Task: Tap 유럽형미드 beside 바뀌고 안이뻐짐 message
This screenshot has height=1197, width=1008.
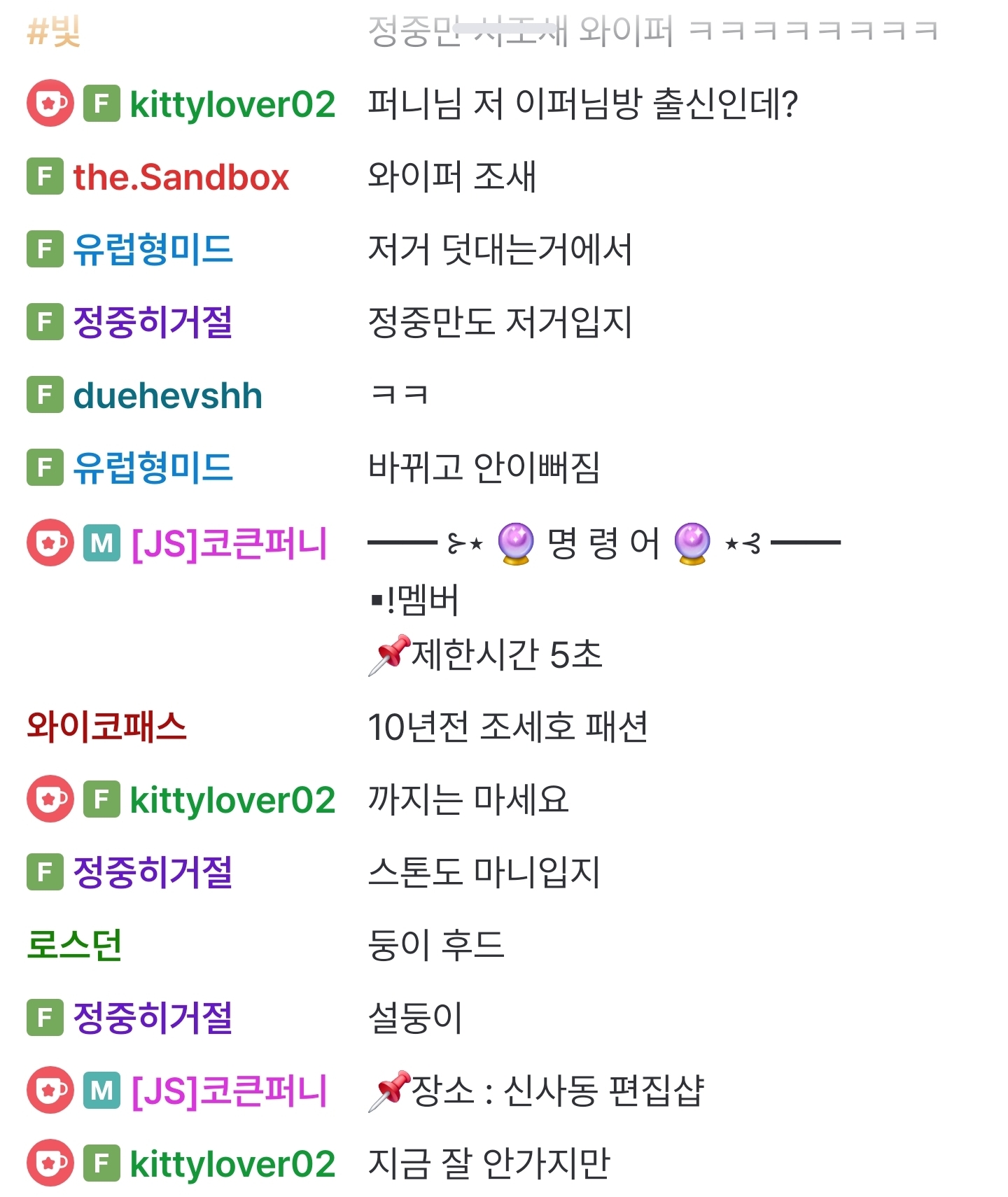Action: [153, 468]
